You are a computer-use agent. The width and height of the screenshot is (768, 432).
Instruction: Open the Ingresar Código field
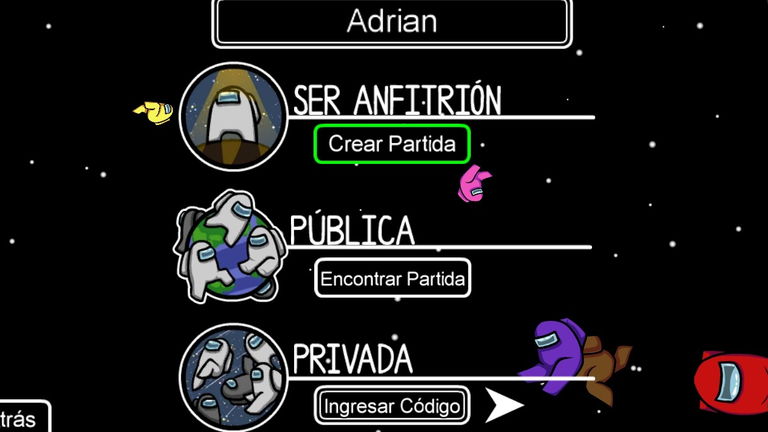click(x=392, y=406)
